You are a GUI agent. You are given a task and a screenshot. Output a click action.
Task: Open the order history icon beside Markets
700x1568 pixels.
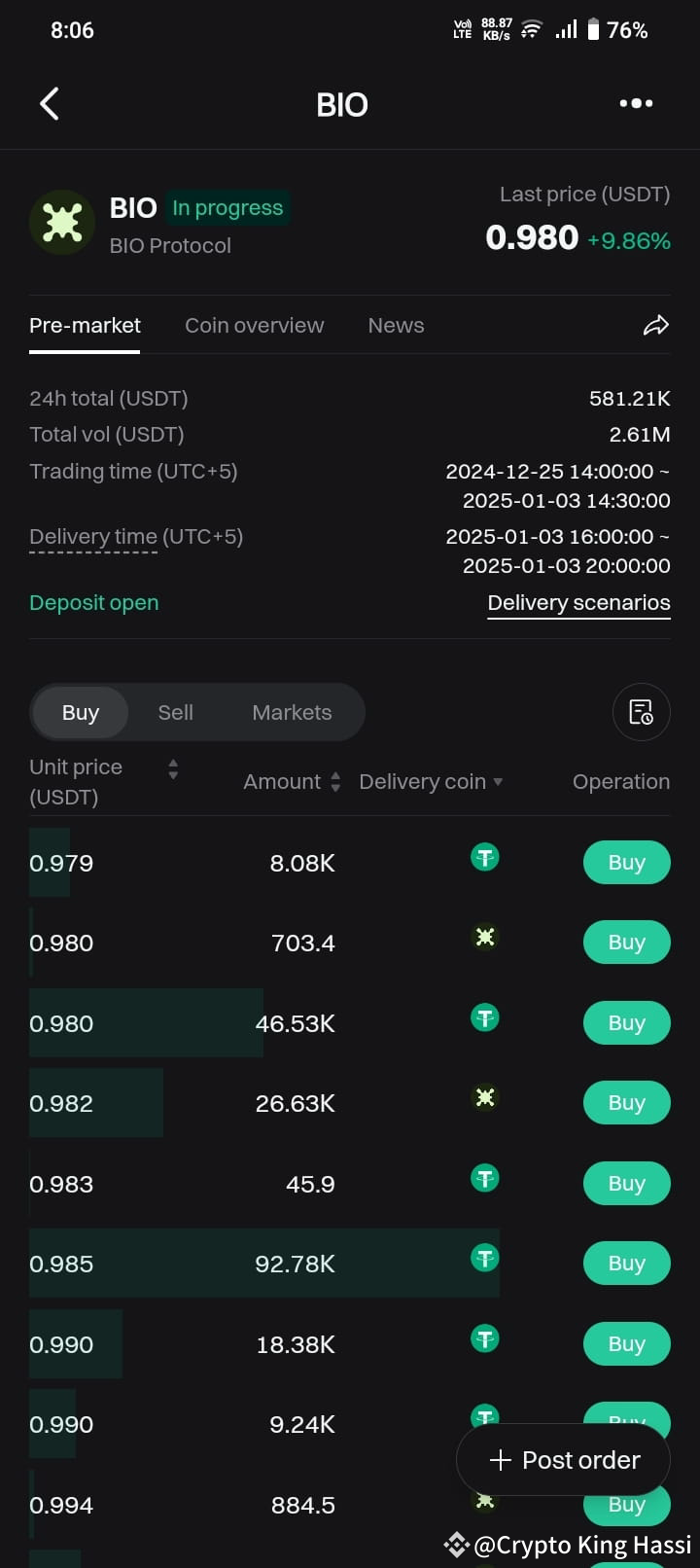pyautogui.click(x=642, y=712)
